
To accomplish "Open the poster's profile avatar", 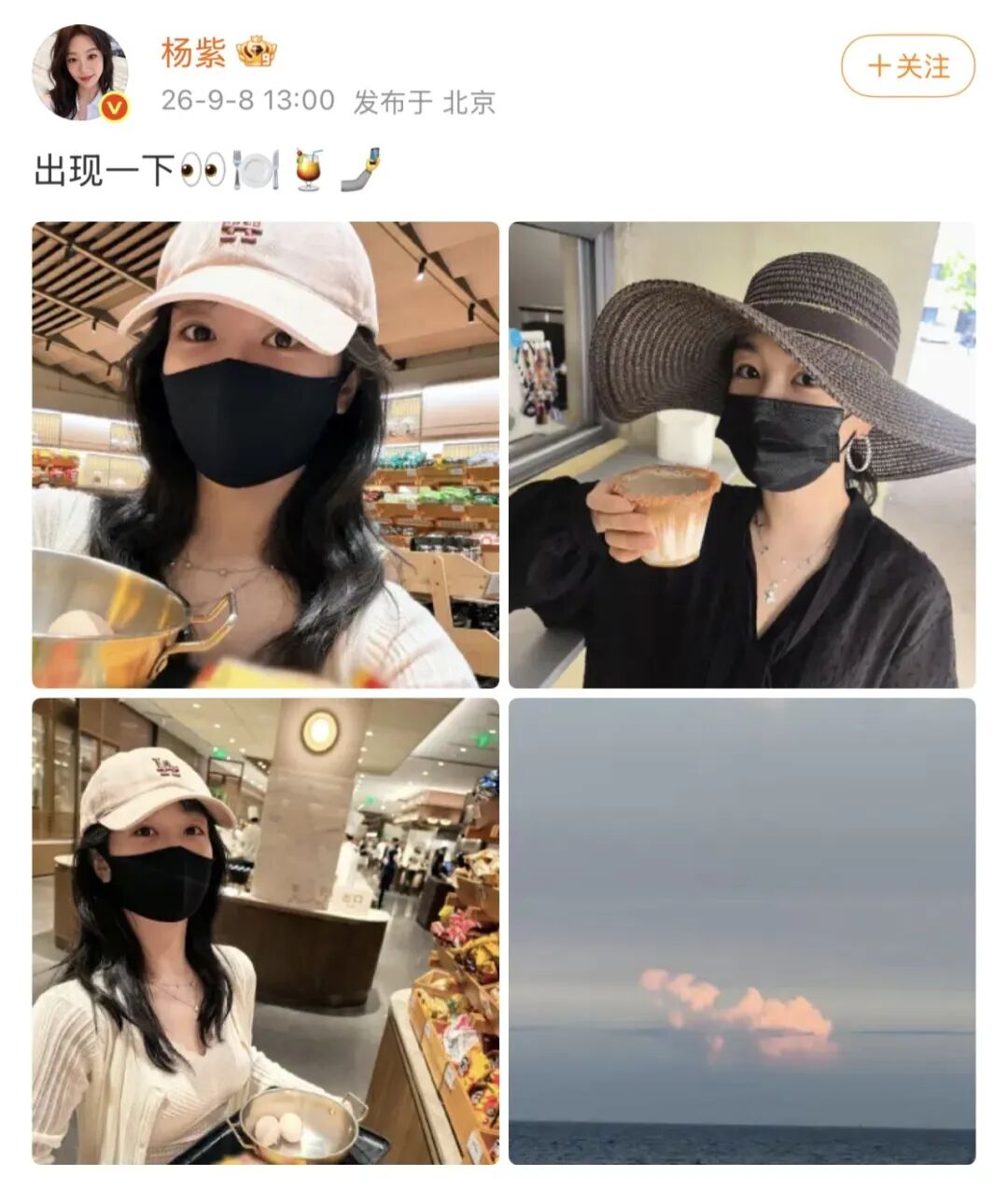I will pyautogui.click(x=79, y=73).
